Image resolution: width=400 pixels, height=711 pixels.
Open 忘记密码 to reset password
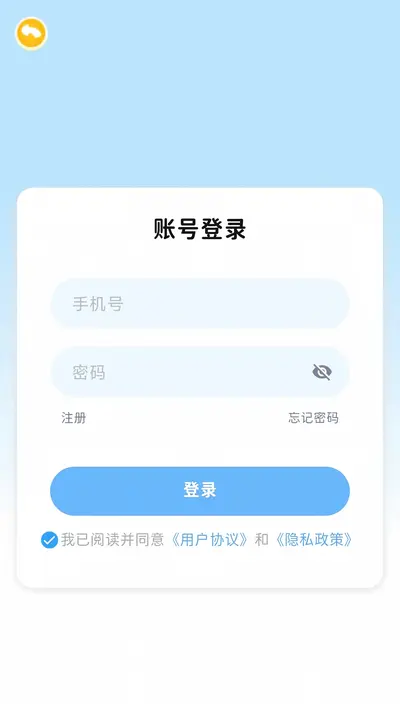313,418
